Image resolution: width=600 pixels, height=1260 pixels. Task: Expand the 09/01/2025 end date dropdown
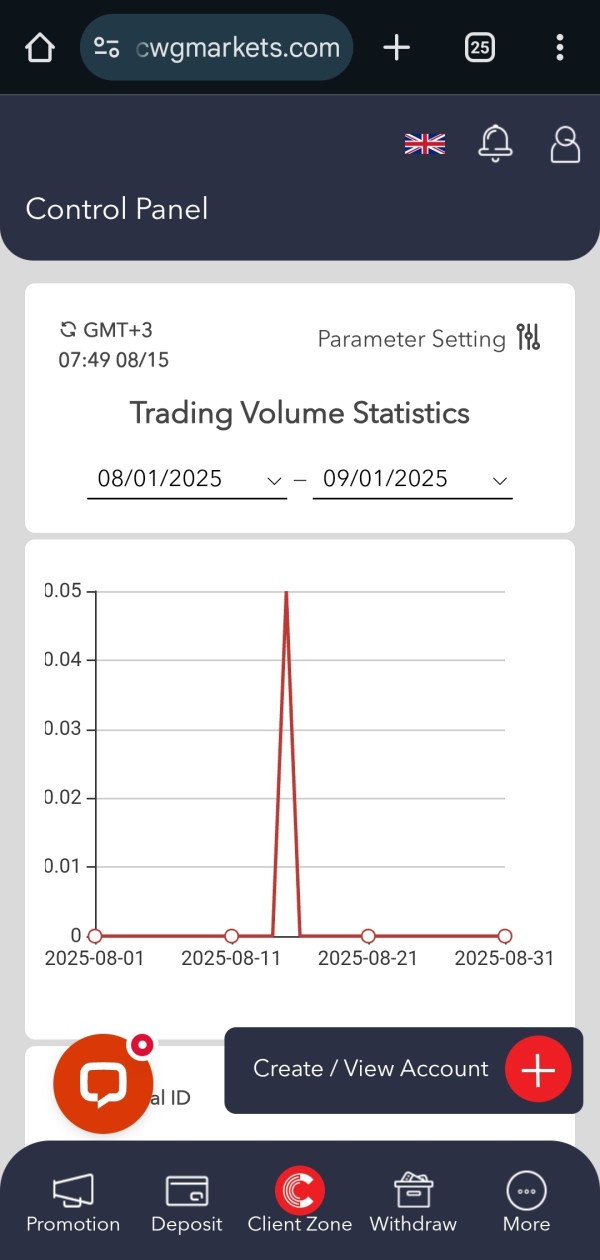point(412,479)
